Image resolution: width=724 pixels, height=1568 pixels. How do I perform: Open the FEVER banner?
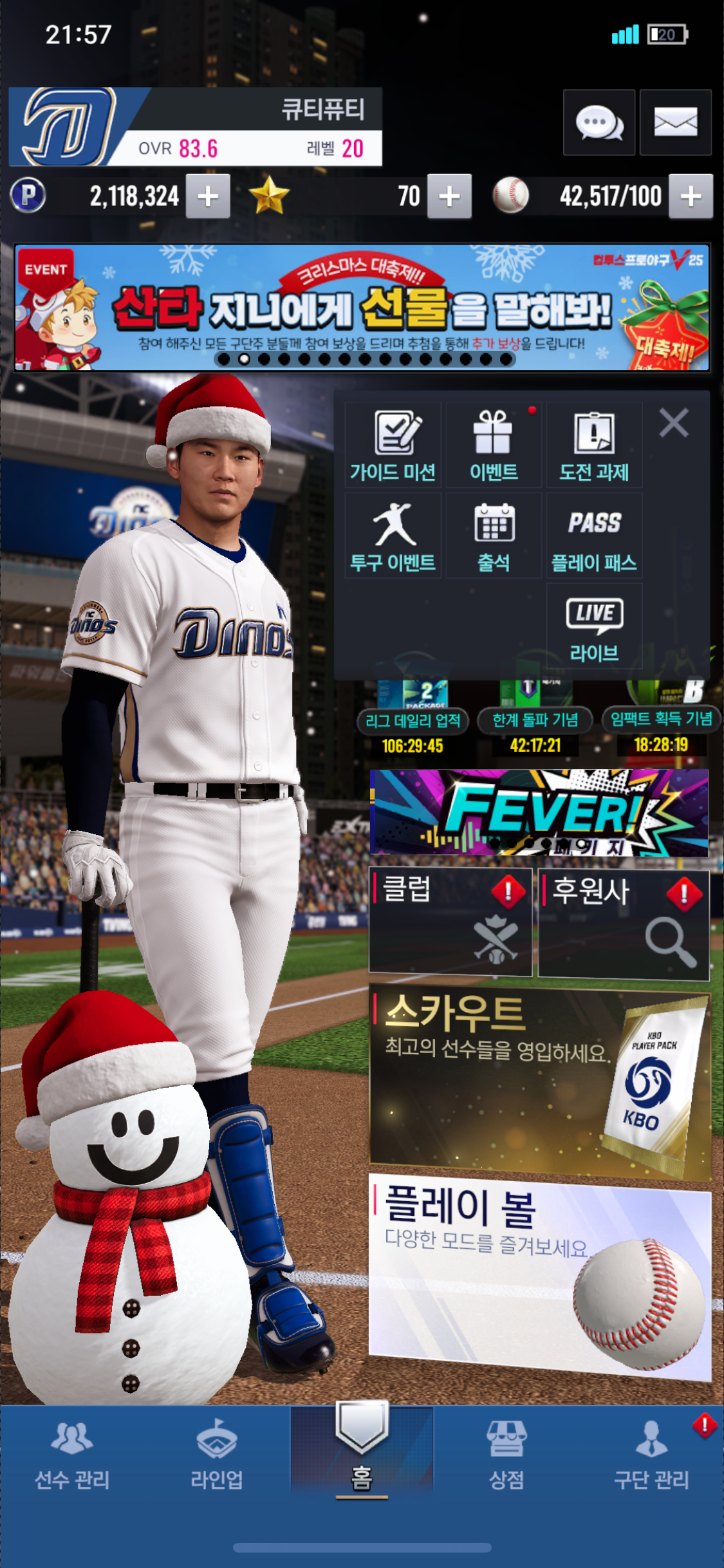click(539, 813)
